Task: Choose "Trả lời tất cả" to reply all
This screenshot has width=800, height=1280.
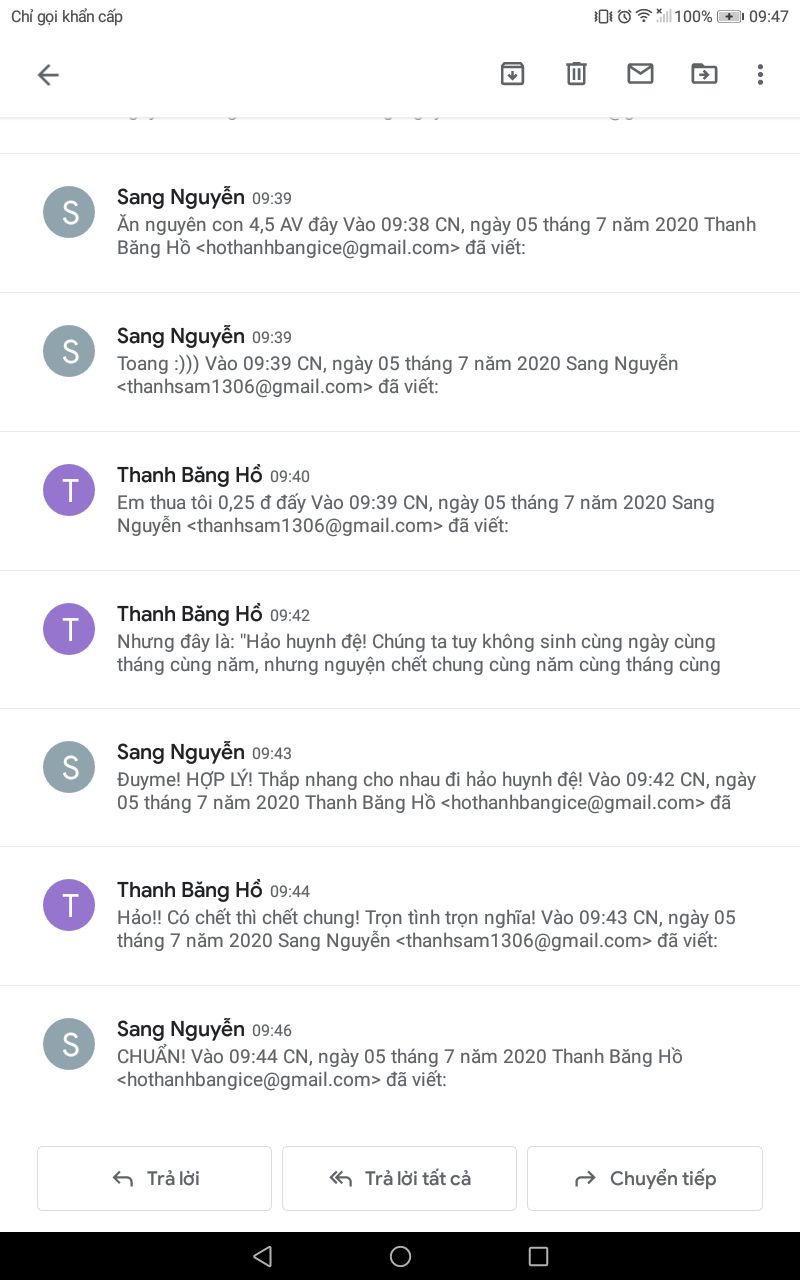Action: point(399,1179)
